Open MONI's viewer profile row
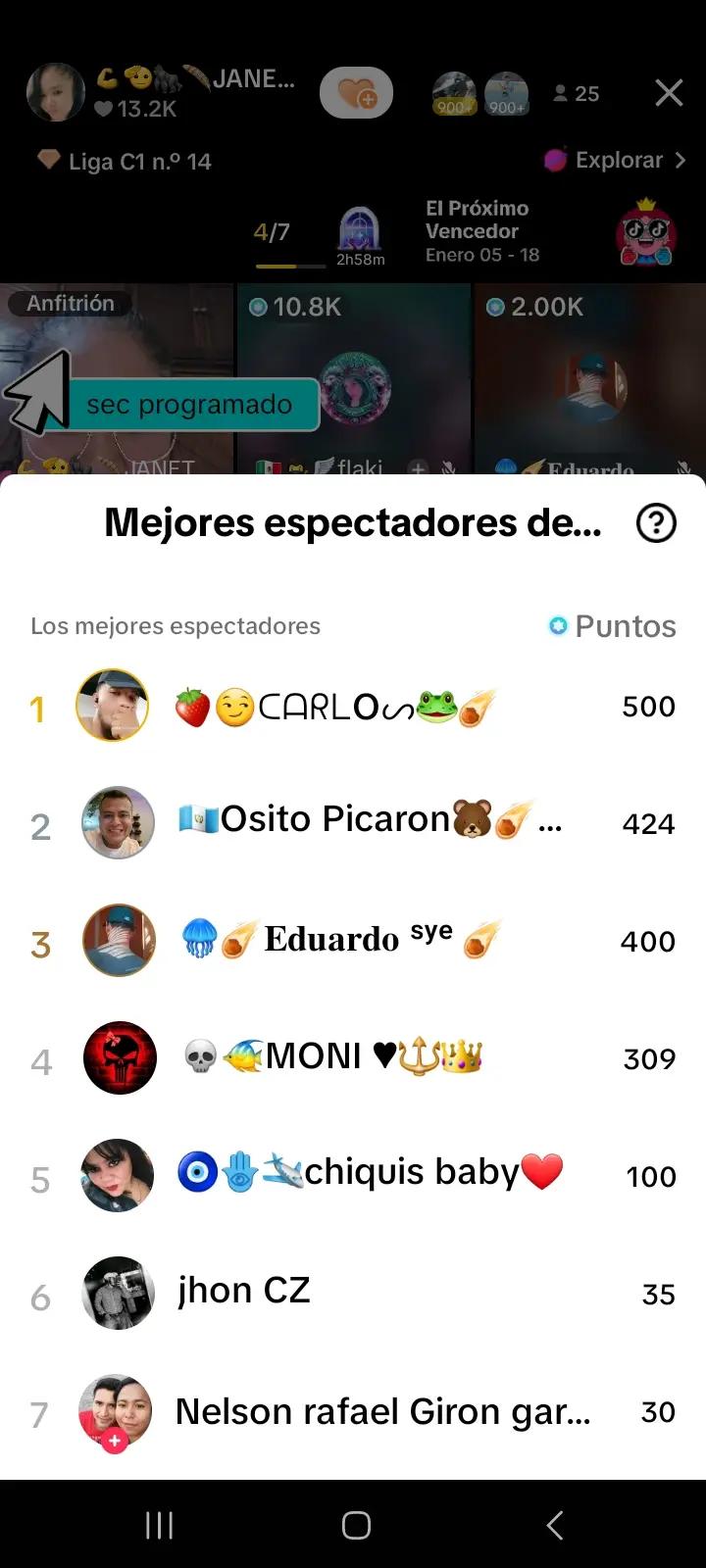The image size is (706, 1568). tap(353, 1058)
